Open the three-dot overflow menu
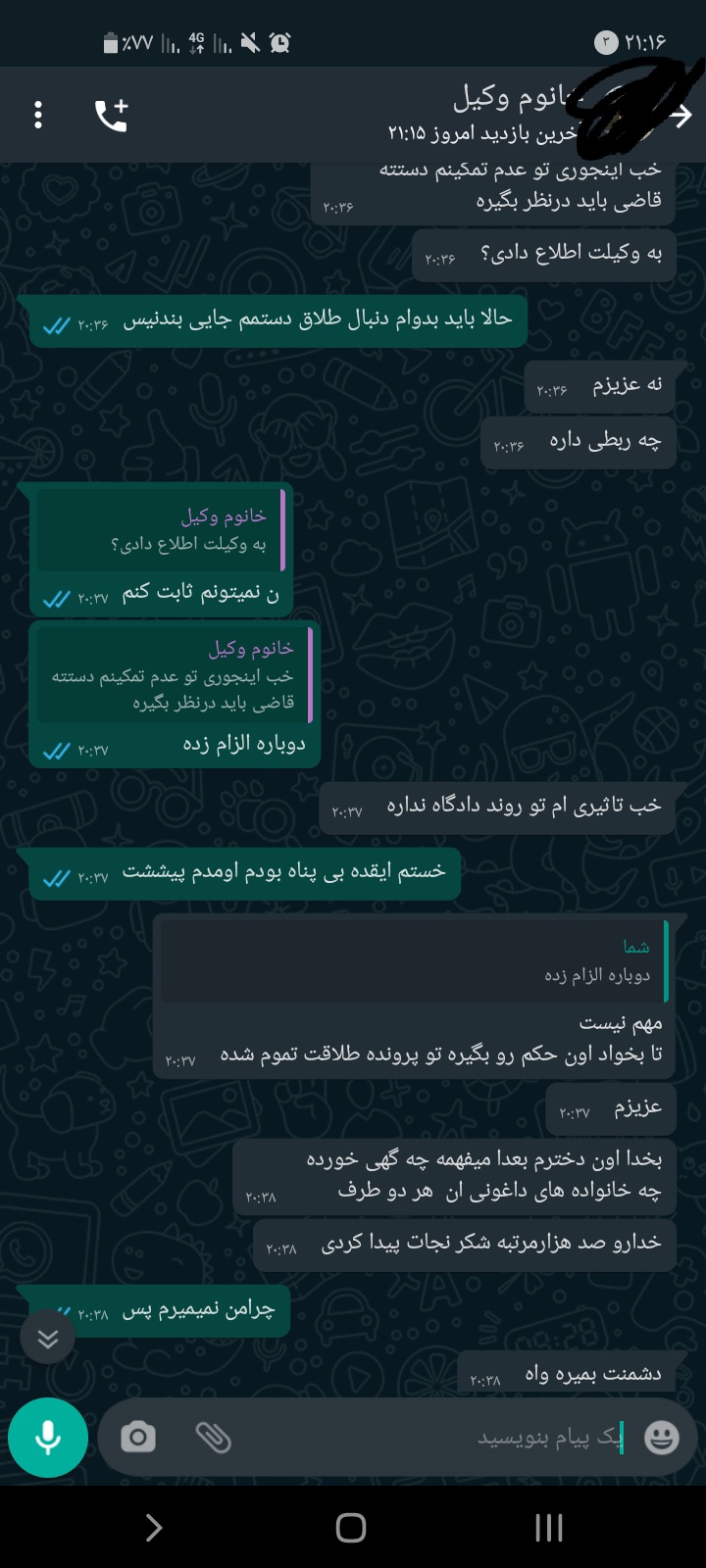 (x=38, y=116)
